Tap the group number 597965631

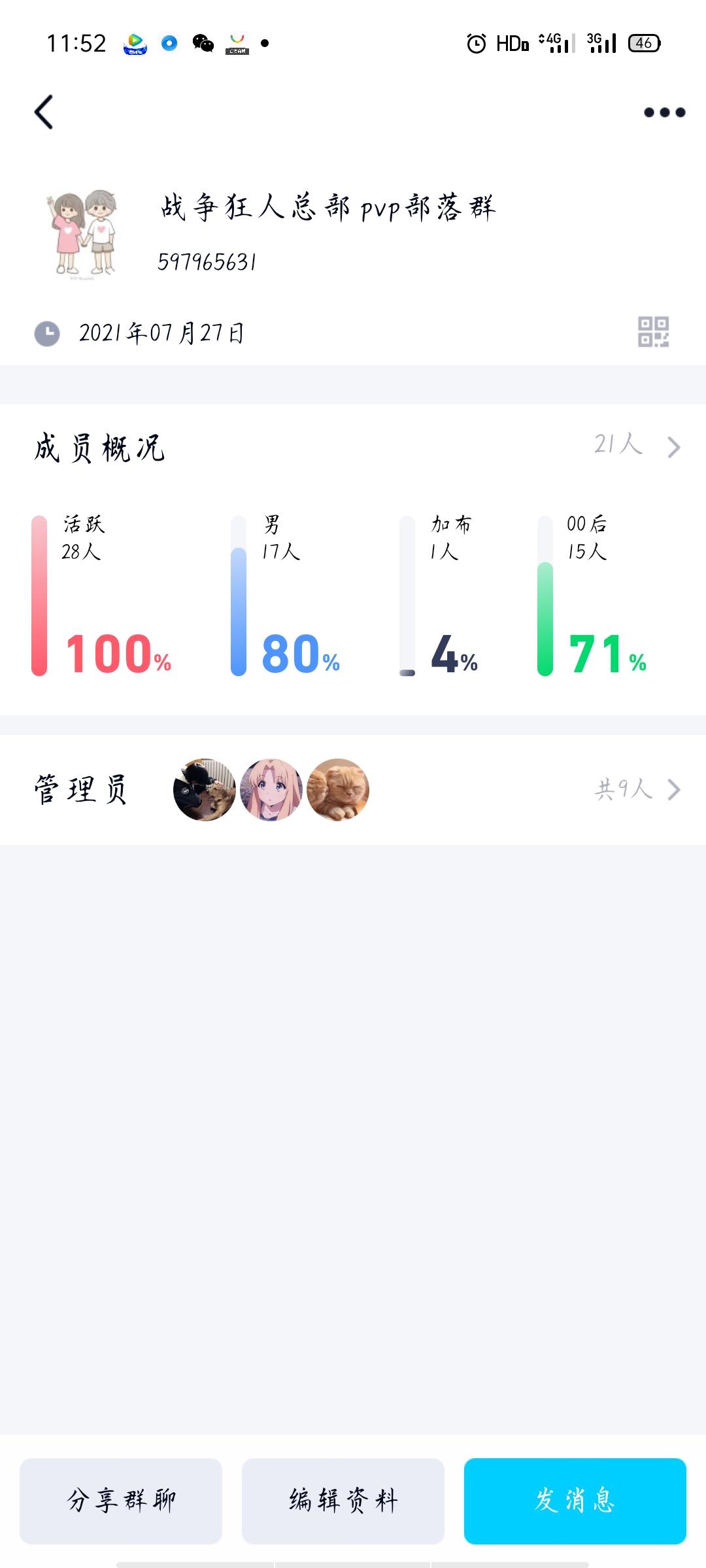[x=207, y=263]
